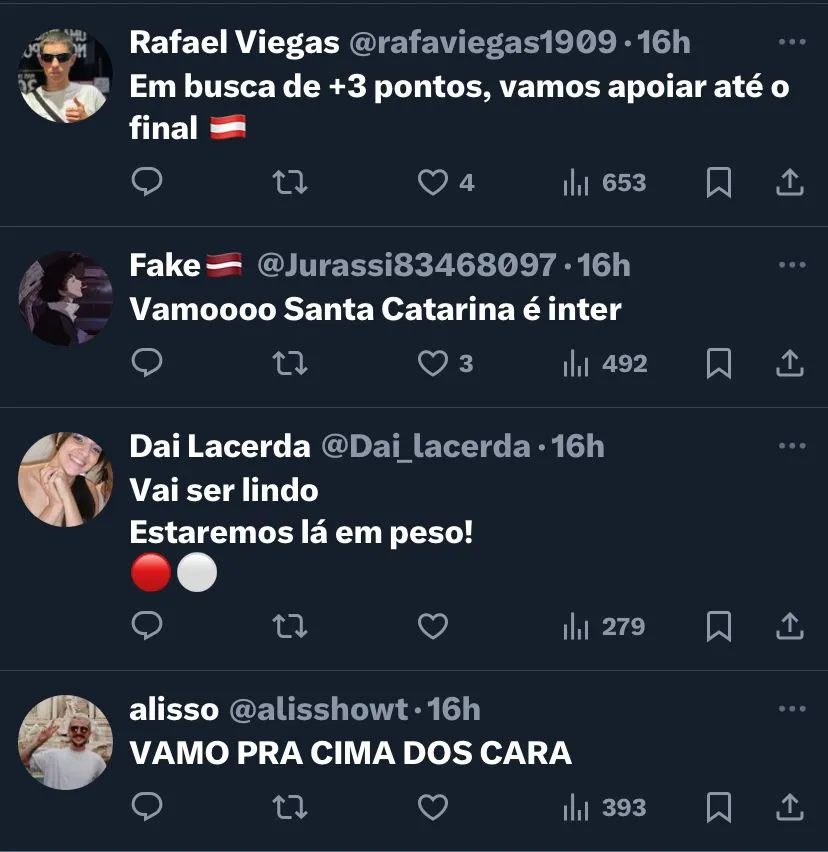The height and width of the screenshot is (852, 828).
Task: Like Rafael Viegas's tweet
Action: [x=432, y=183]
